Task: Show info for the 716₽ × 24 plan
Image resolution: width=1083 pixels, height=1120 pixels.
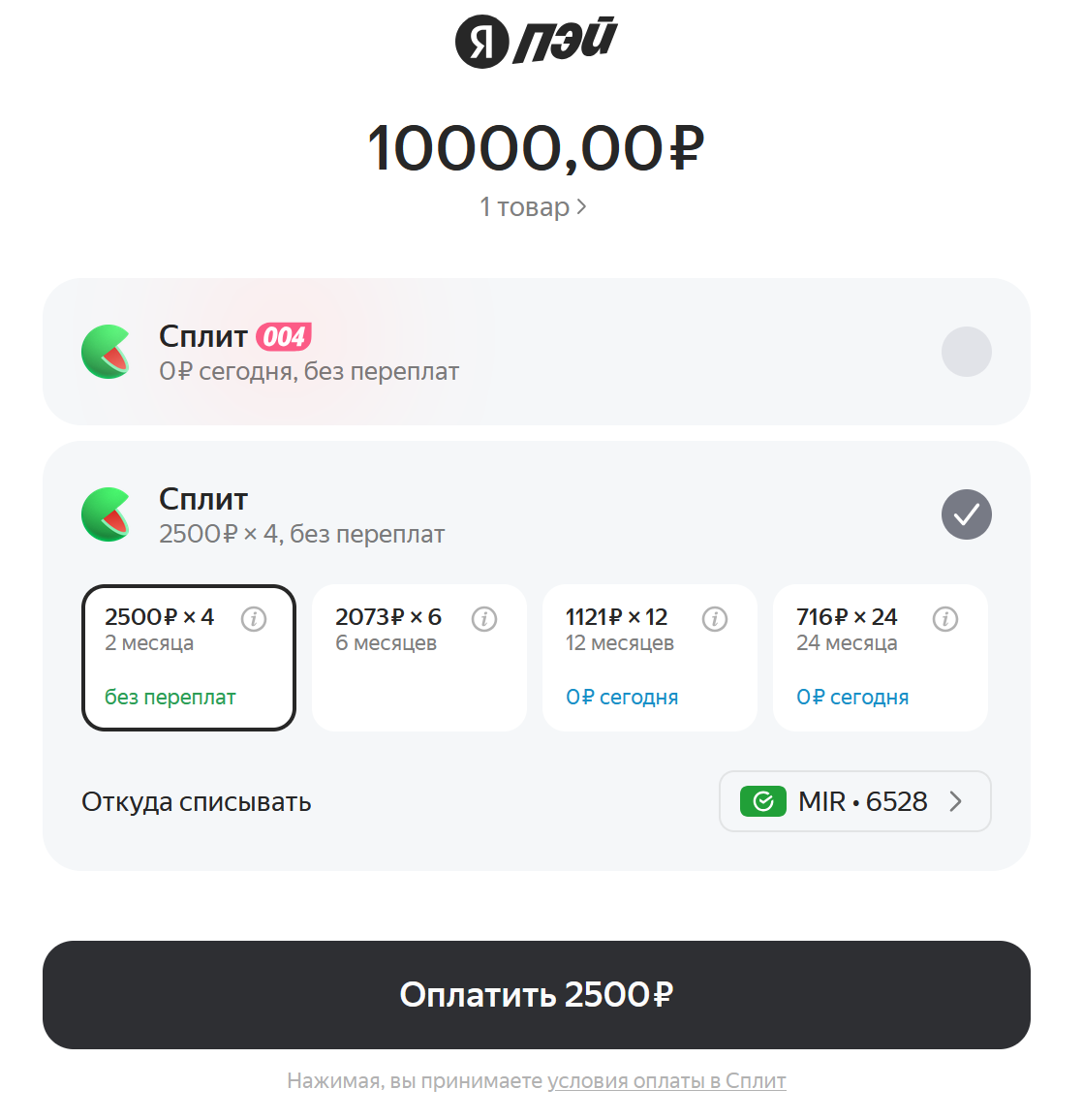Action: pos(945,619)
